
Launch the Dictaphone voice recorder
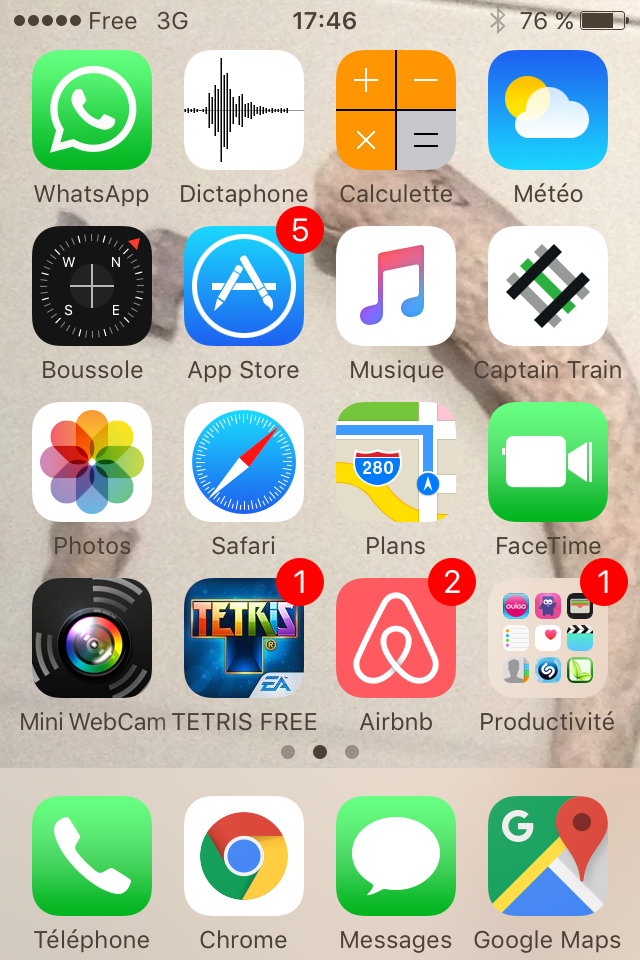244,110
